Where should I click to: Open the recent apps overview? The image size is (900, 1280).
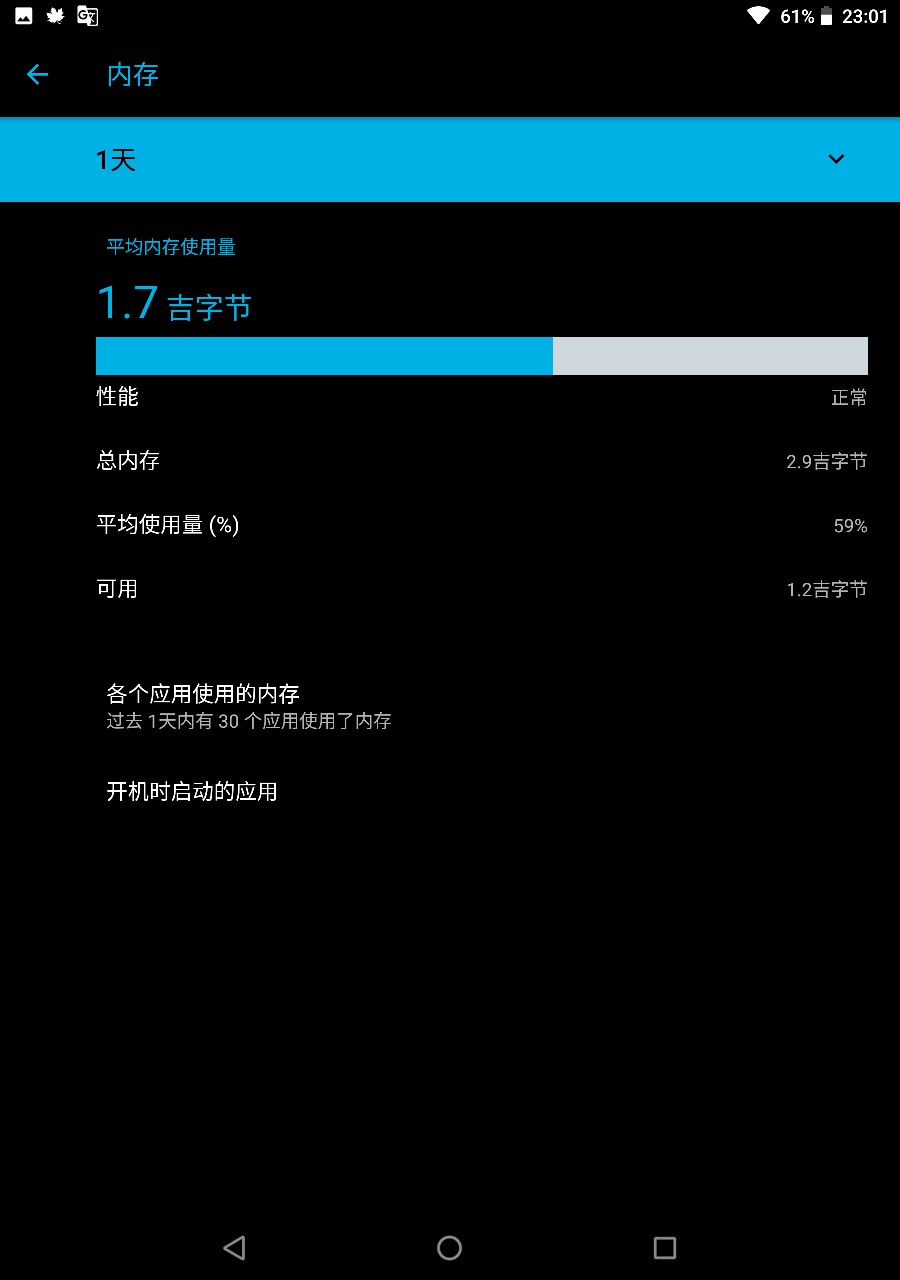click(x=664, y=1247)
